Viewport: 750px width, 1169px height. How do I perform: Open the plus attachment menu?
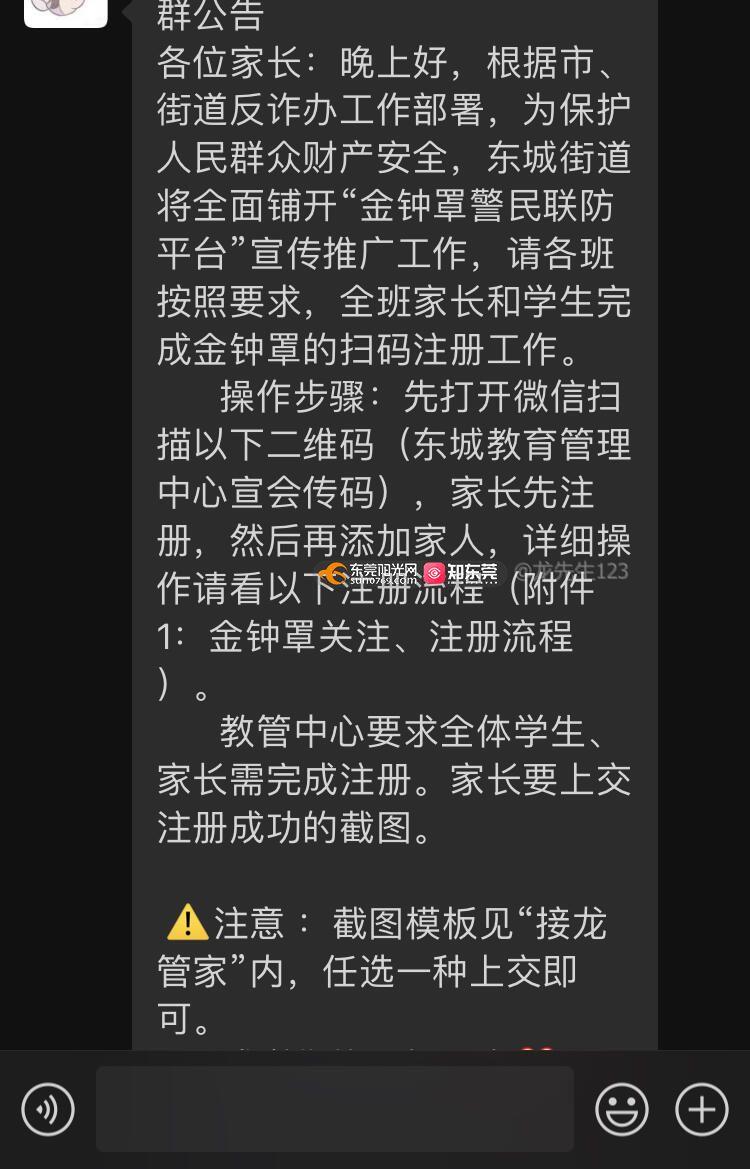pyautogui.click(x=702, y=1109)
